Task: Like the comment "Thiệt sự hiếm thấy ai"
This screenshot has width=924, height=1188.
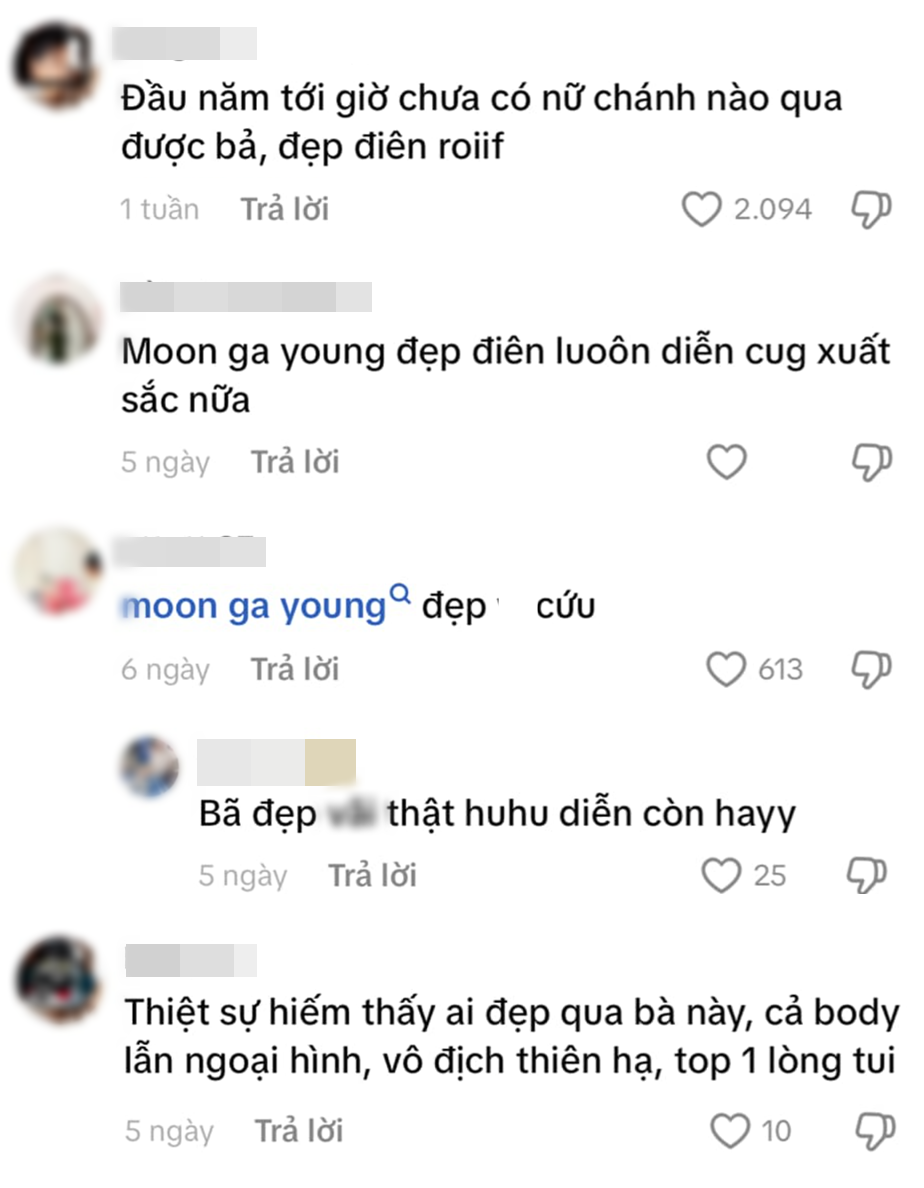Action: tap(730, 1131)
